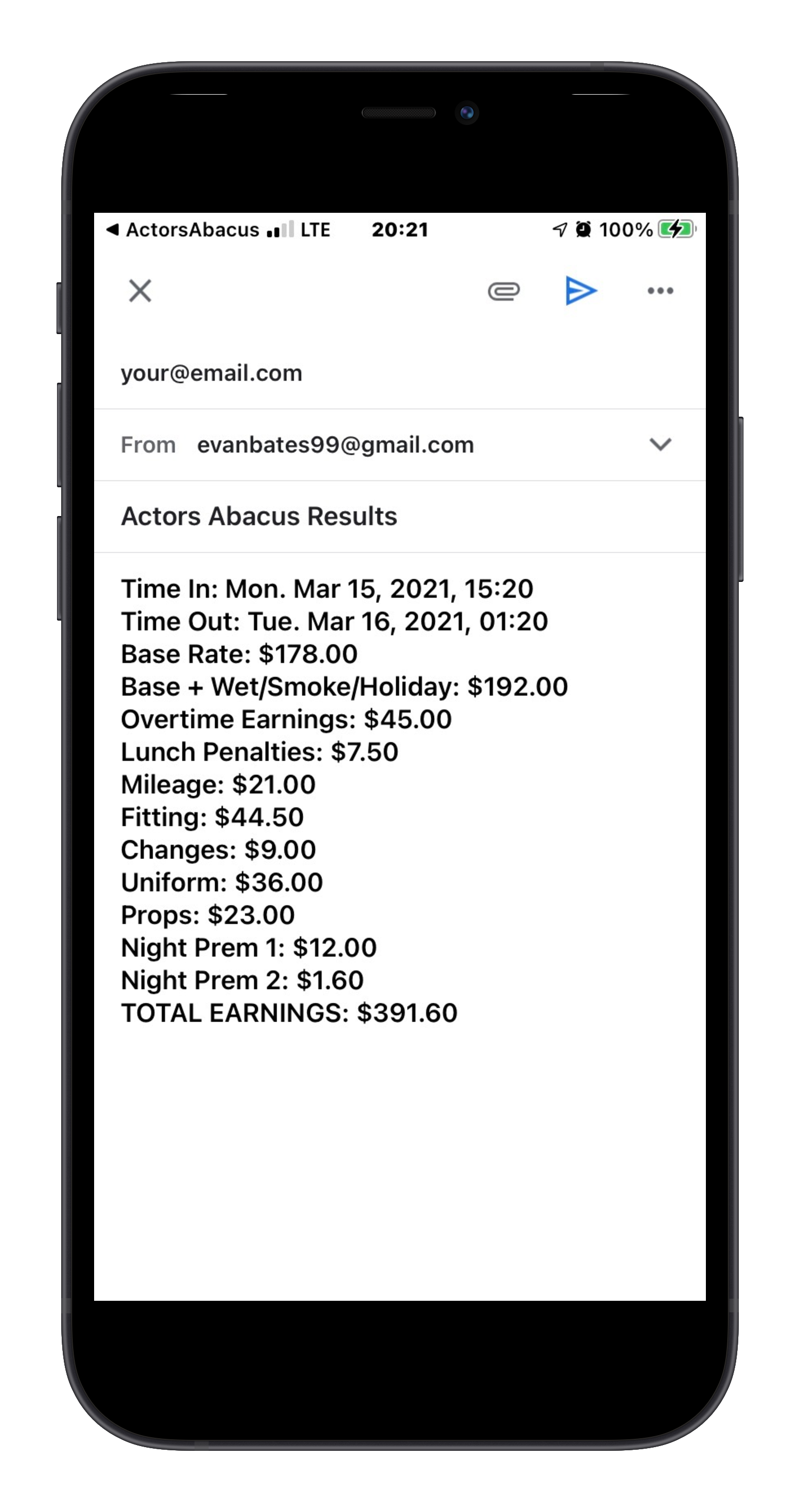
Task: Expand the From address chevron
Action: 660,444
